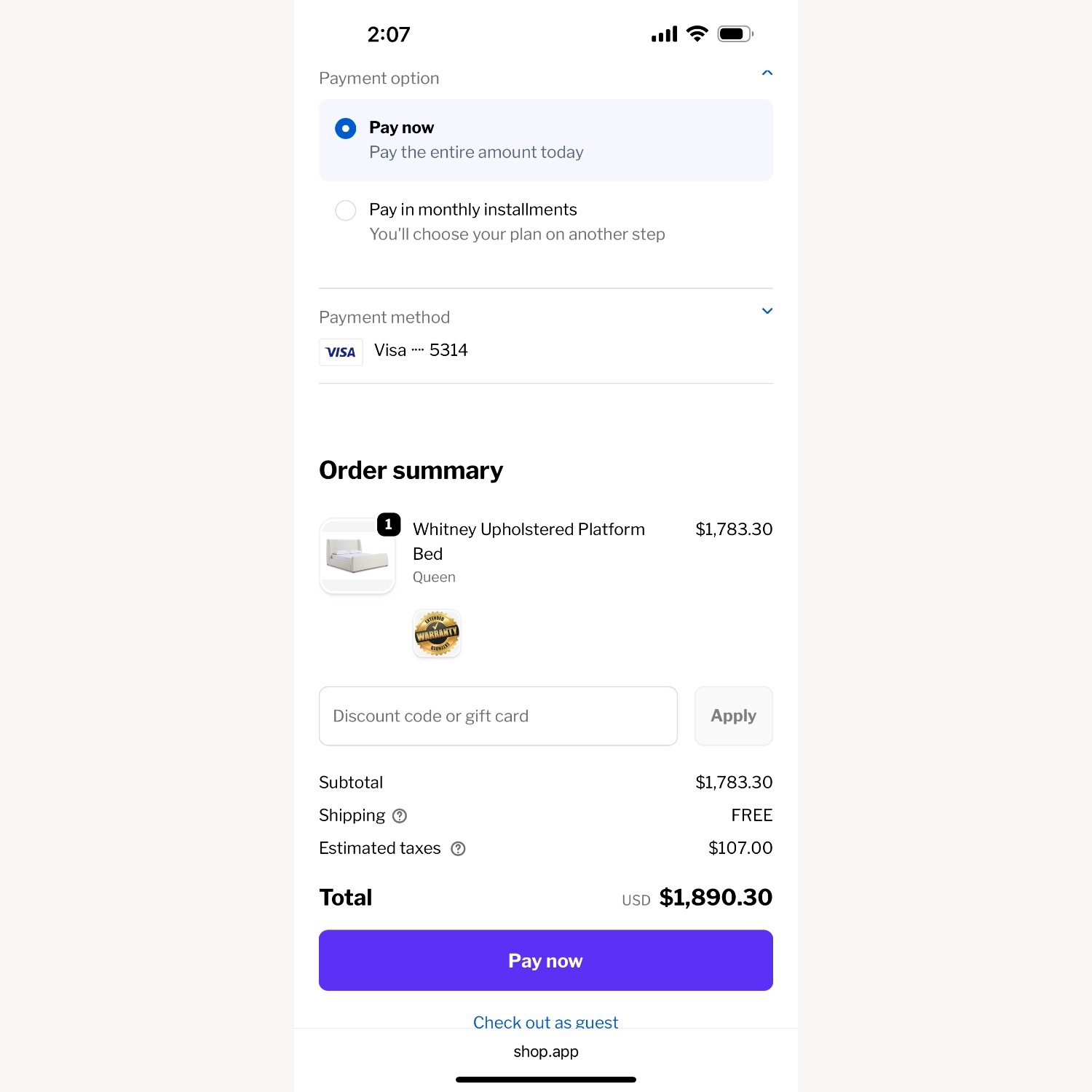Viewport: 1092px width, 1092px height.
Task: Show estimated taxes help
Action: 458,849
